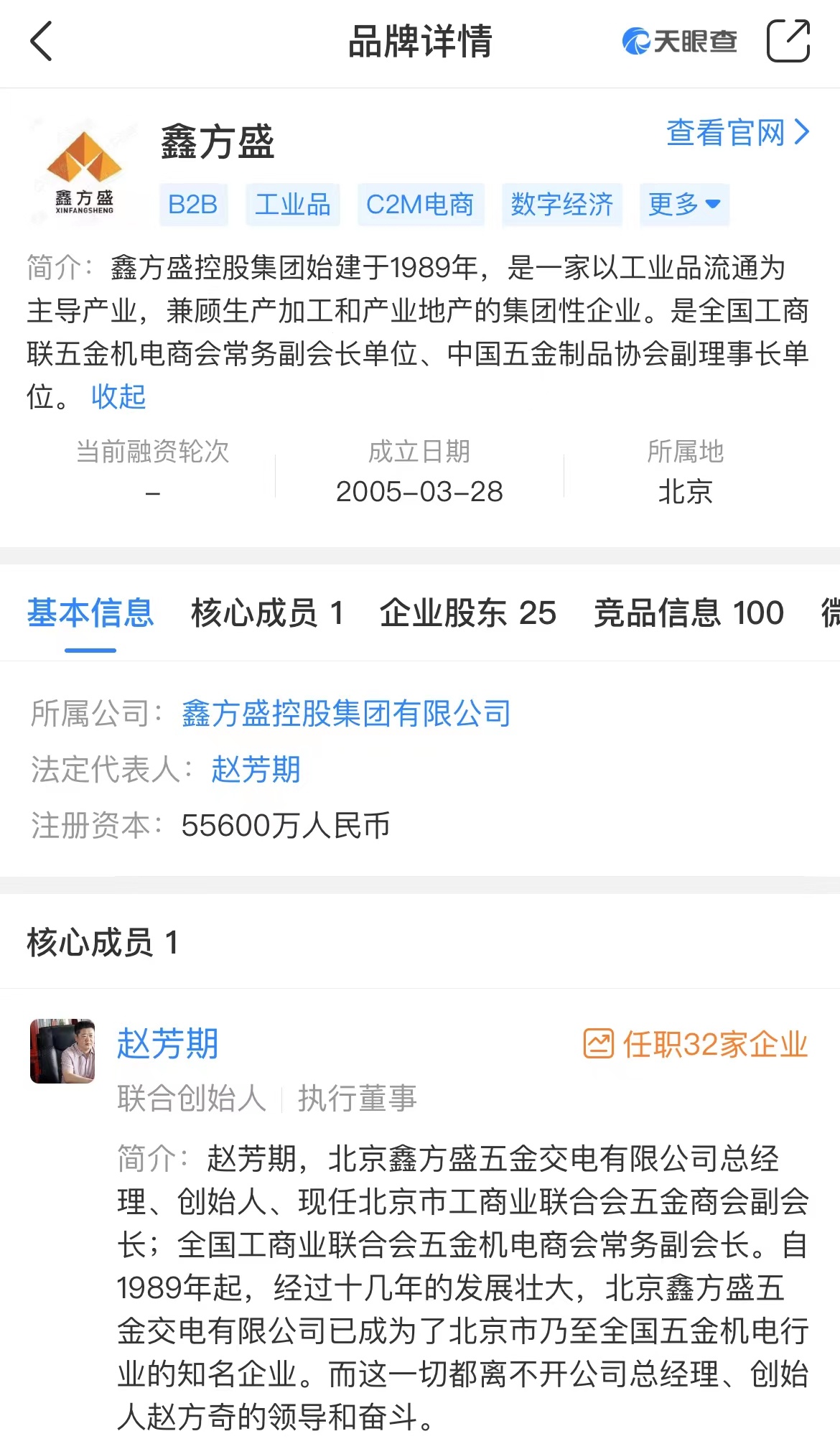Share this brand page
The image size is (840, 1449).
coord(788,41)
